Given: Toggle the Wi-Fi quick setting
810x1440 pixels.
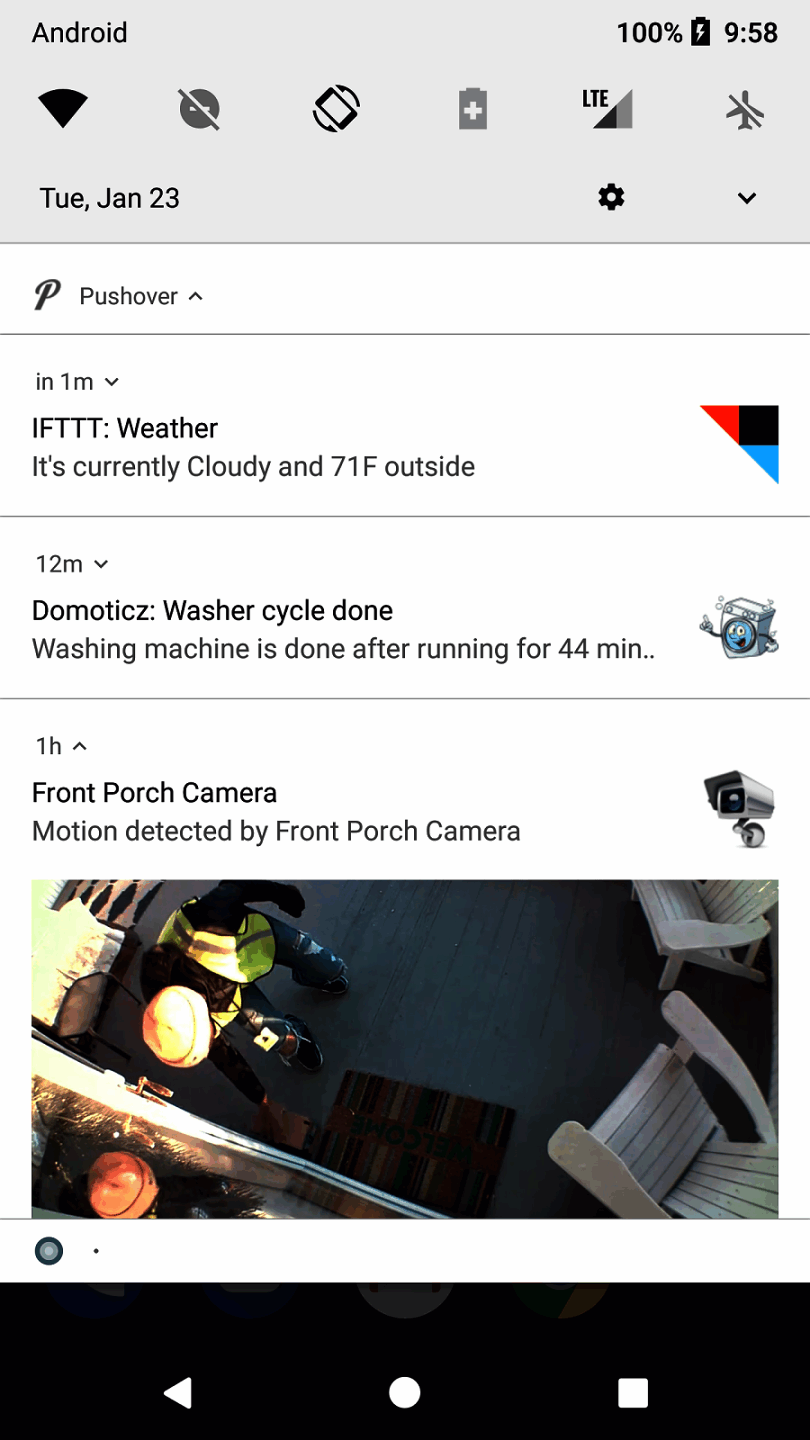Looking at the screenshot, I should tap(62, 108).
